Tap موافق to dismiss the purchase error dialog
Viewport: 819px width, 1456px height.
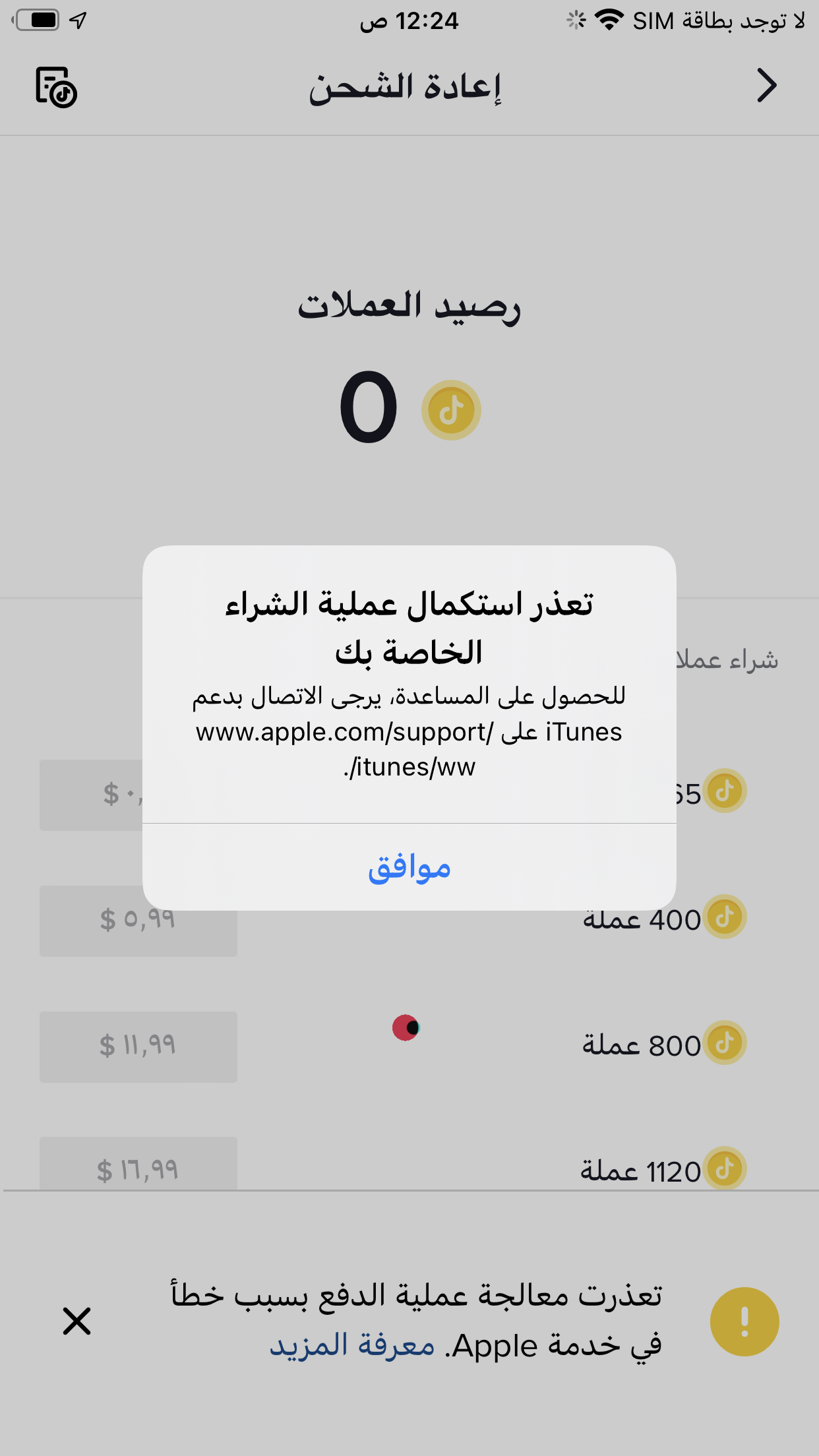pos(409,867)
